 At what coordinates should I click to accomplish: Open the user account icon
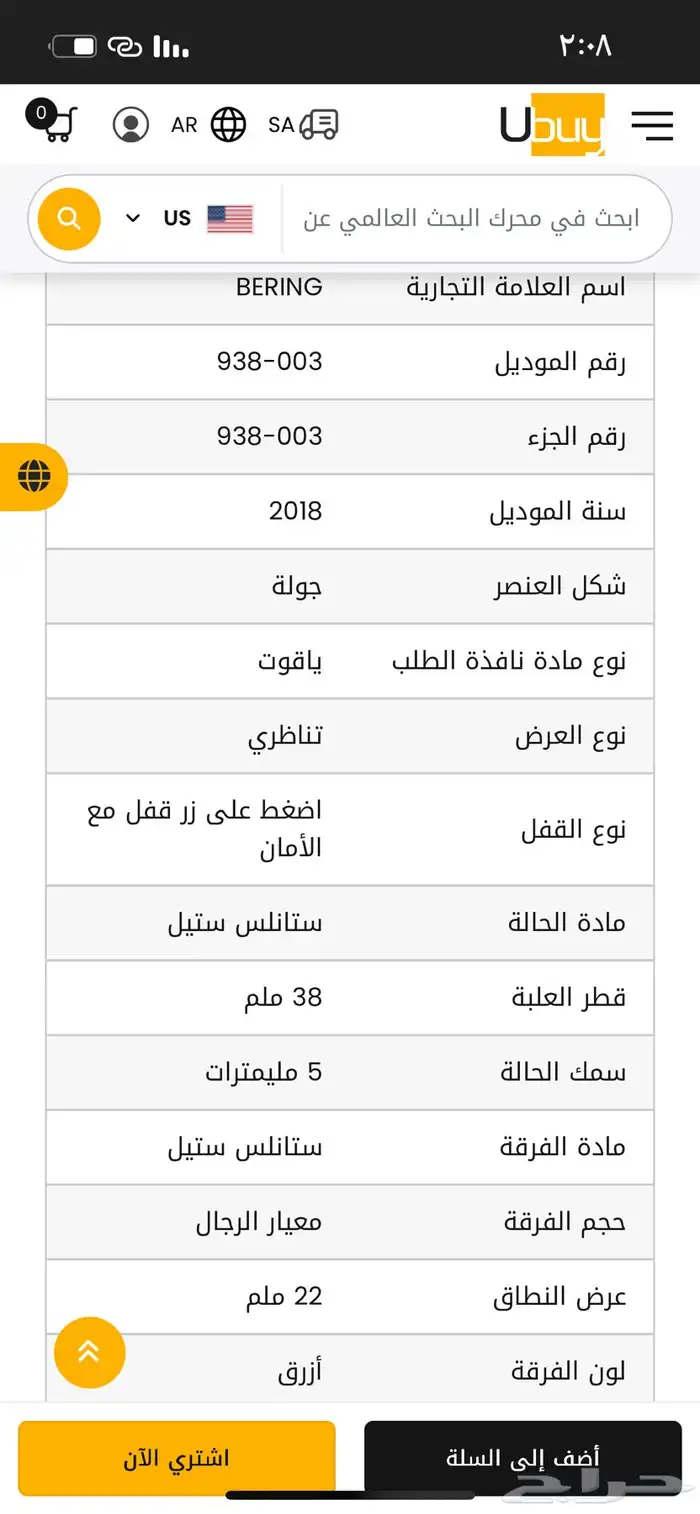click(x=130, y=125)
